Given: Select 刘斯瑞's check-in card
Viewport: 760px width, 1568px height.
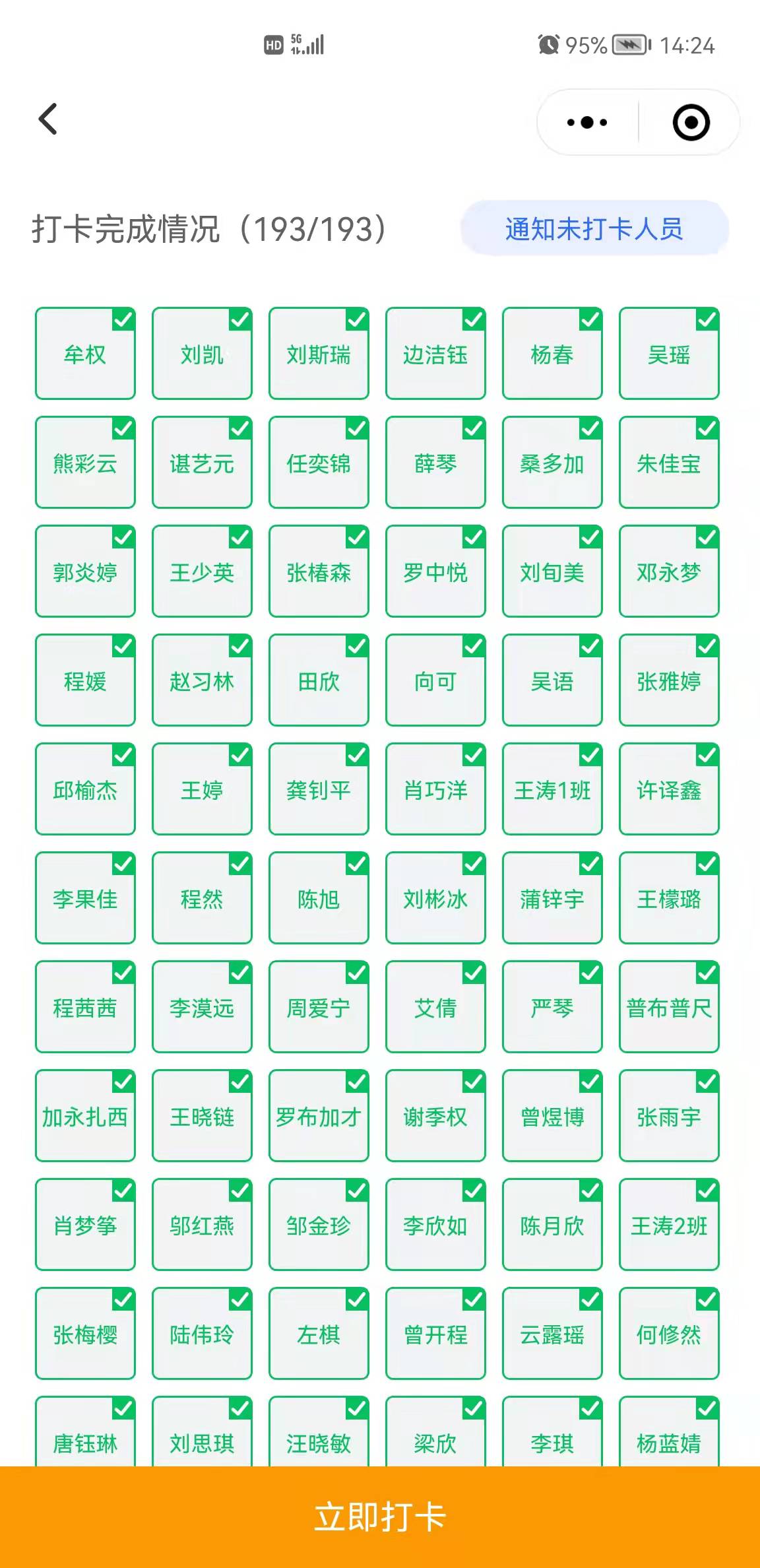Looking at the screenshot, I should pyautogui.click(x=319, y=354).
